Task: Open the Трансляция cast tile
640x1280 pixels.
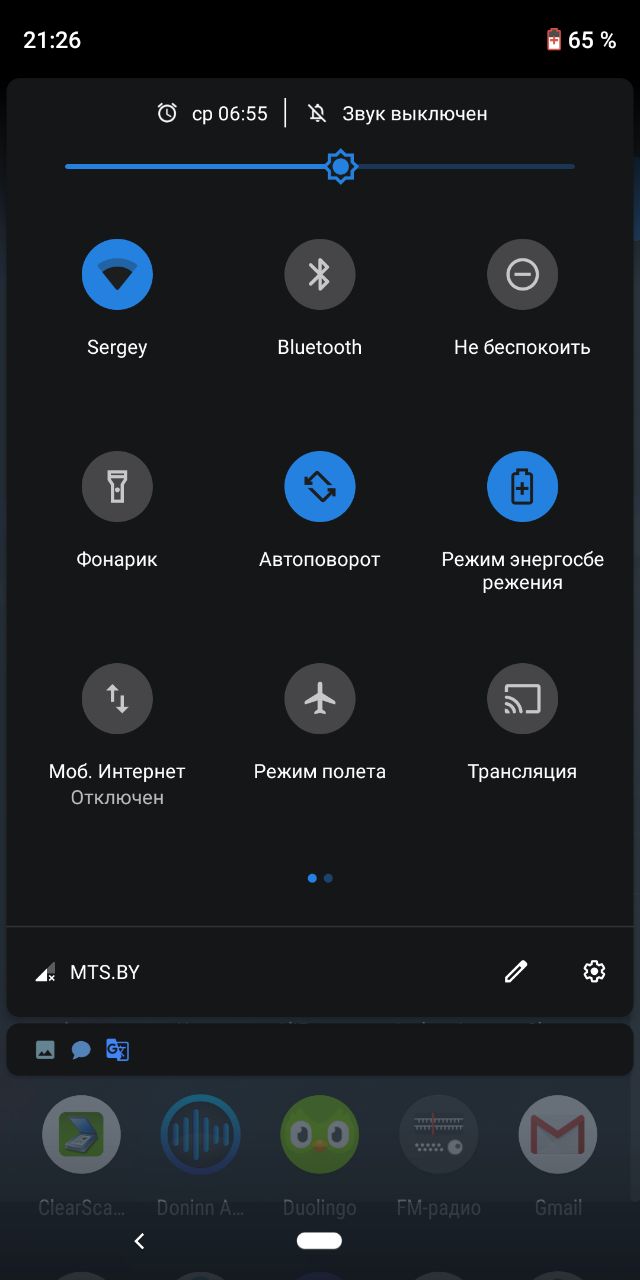Action: click(522, 698)
